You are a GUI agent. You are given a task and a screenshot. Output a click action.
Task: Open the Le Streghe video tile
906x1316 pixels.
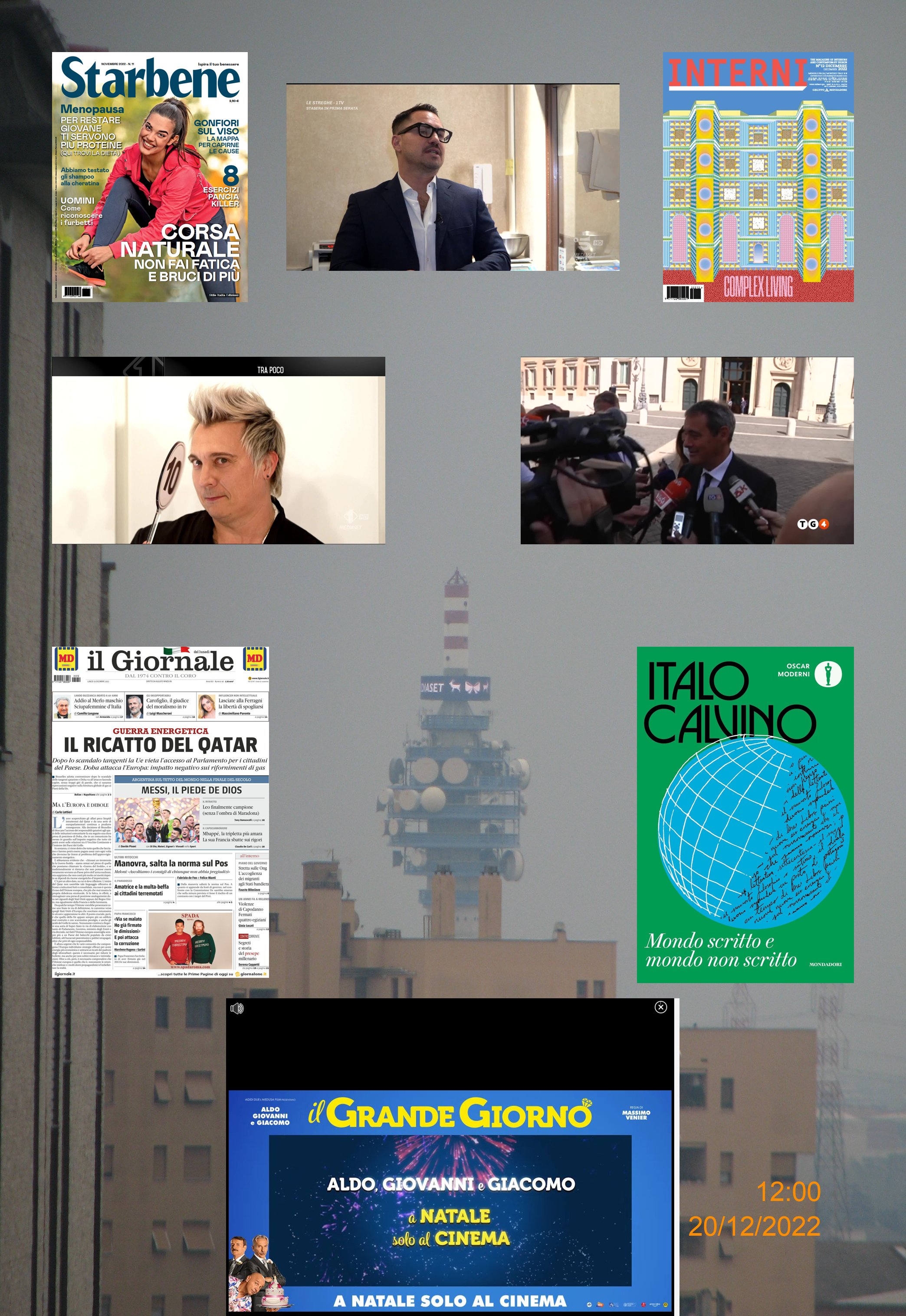[453, 177]
